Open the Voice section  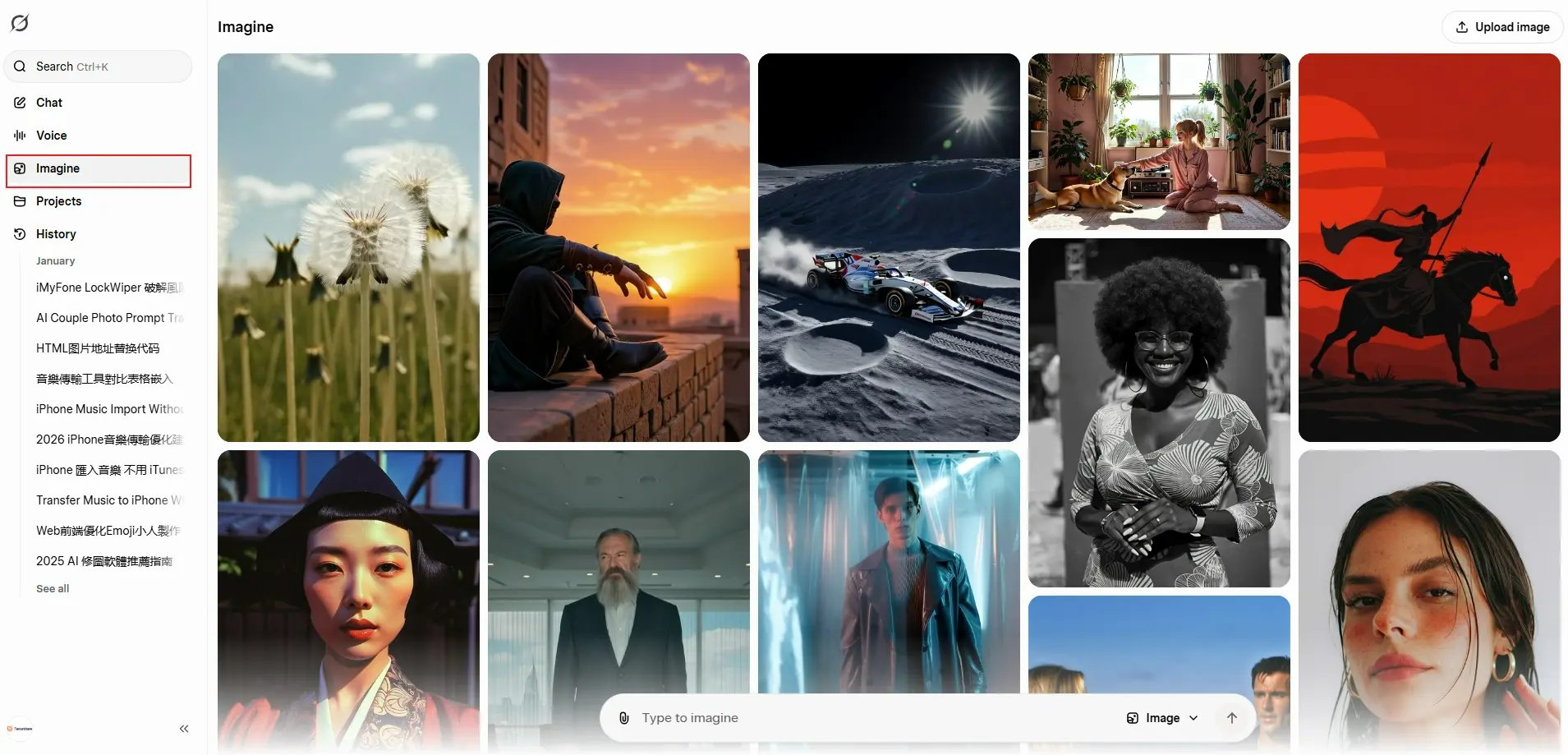51,136
